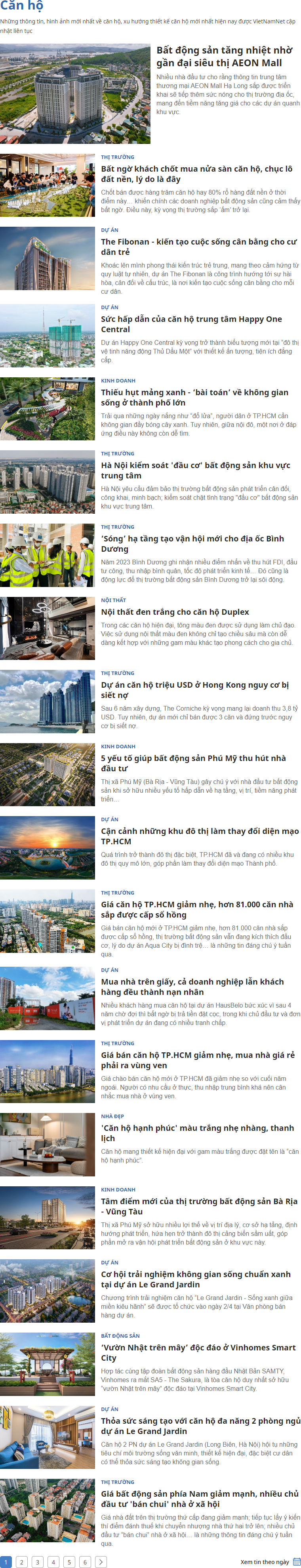Open 'Nội thất đen trắng cho căn hộ Duplex'
This screenshot has width=301, height=1568.
click(175, 612)
